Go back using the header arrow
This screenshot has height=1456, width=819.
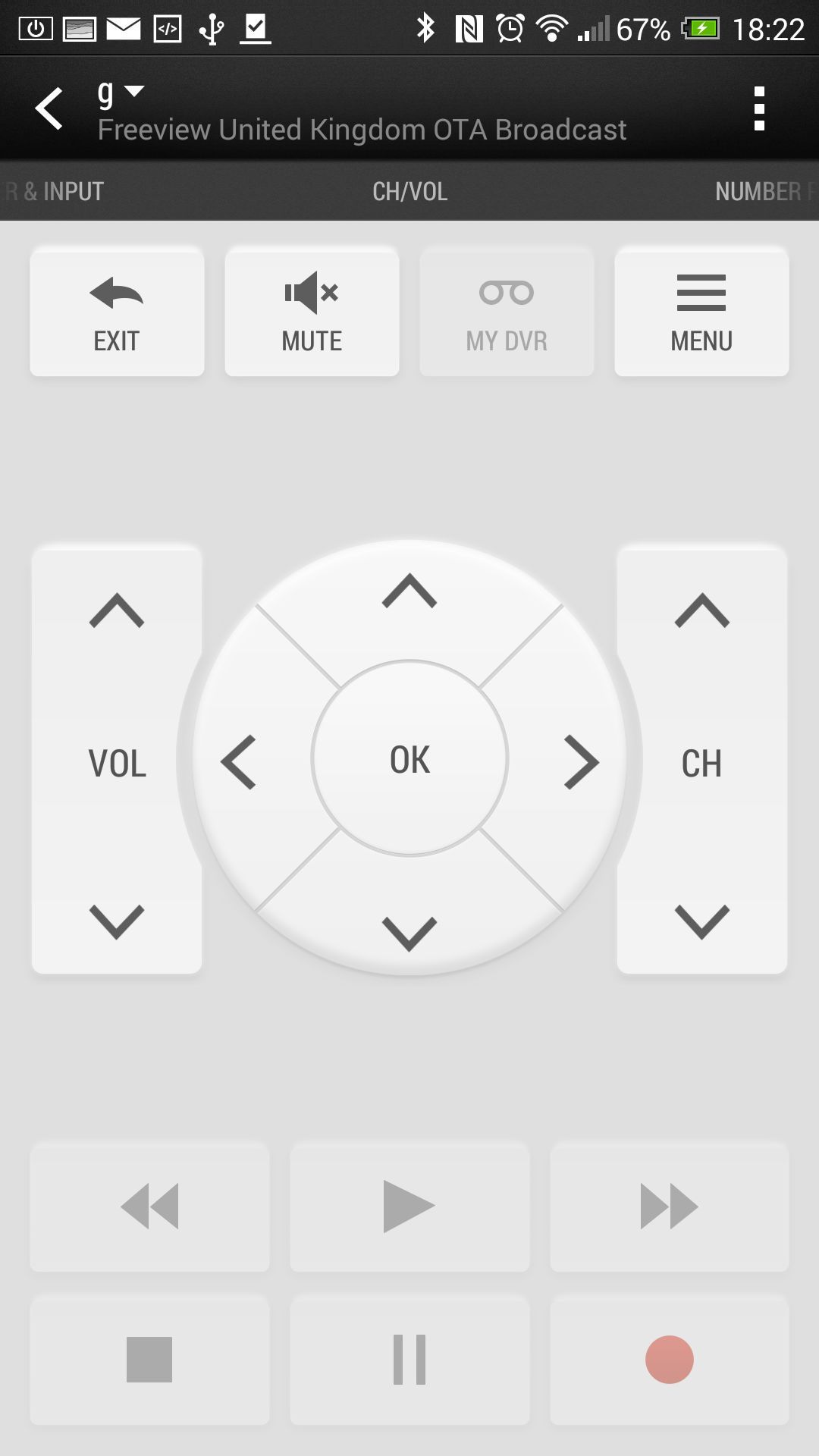click(50, 109)
